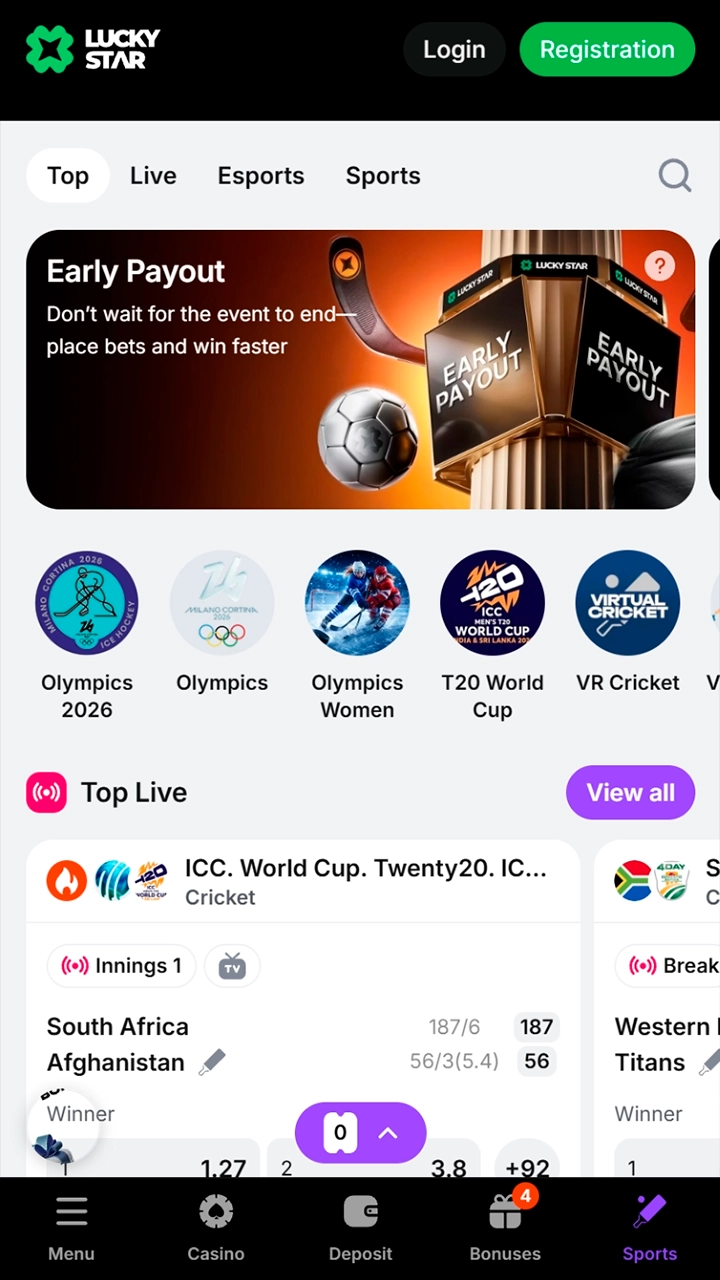Select the Deposit wallet icon
Screen dimensions: 720x1280
coord(360,1211)
